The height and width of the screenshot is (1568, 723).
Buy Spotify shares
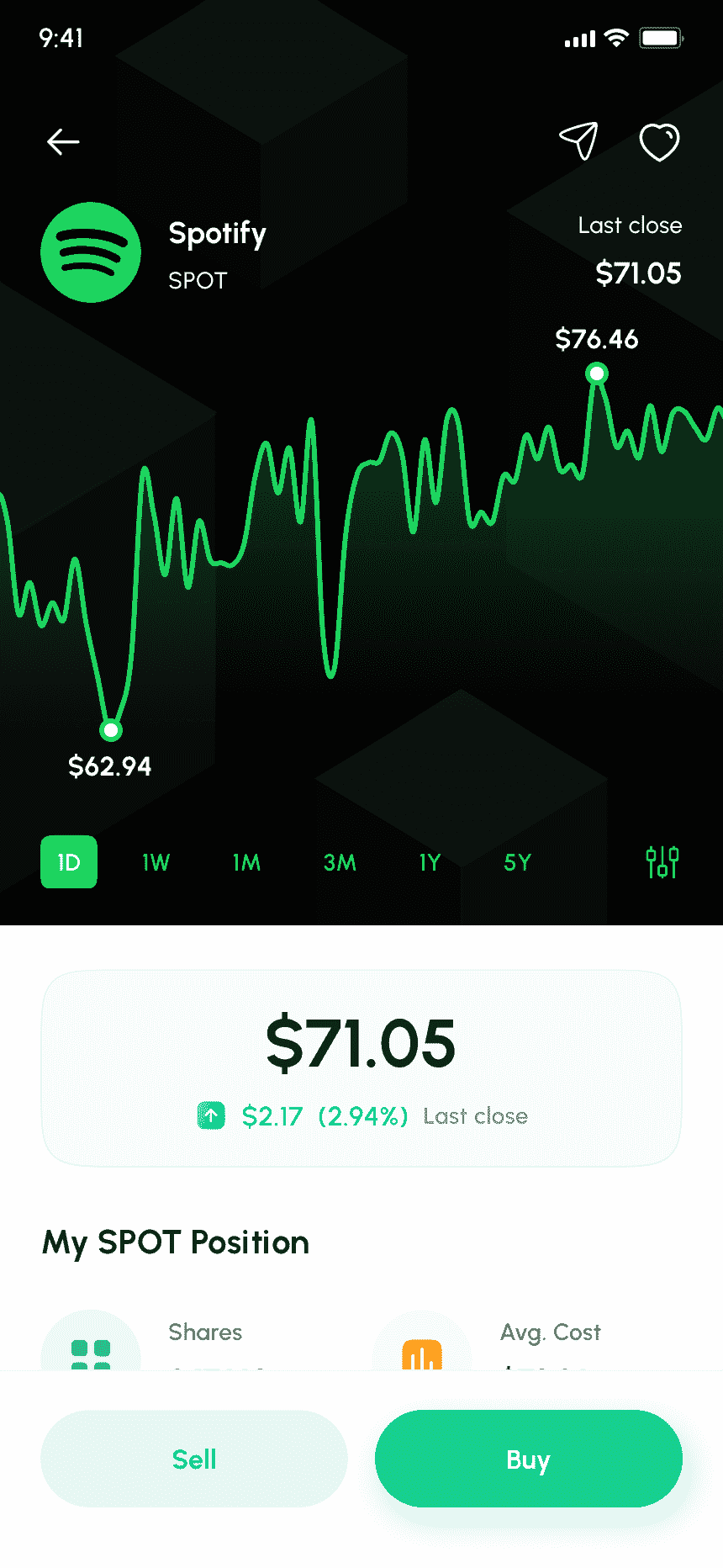(528, 1459)
